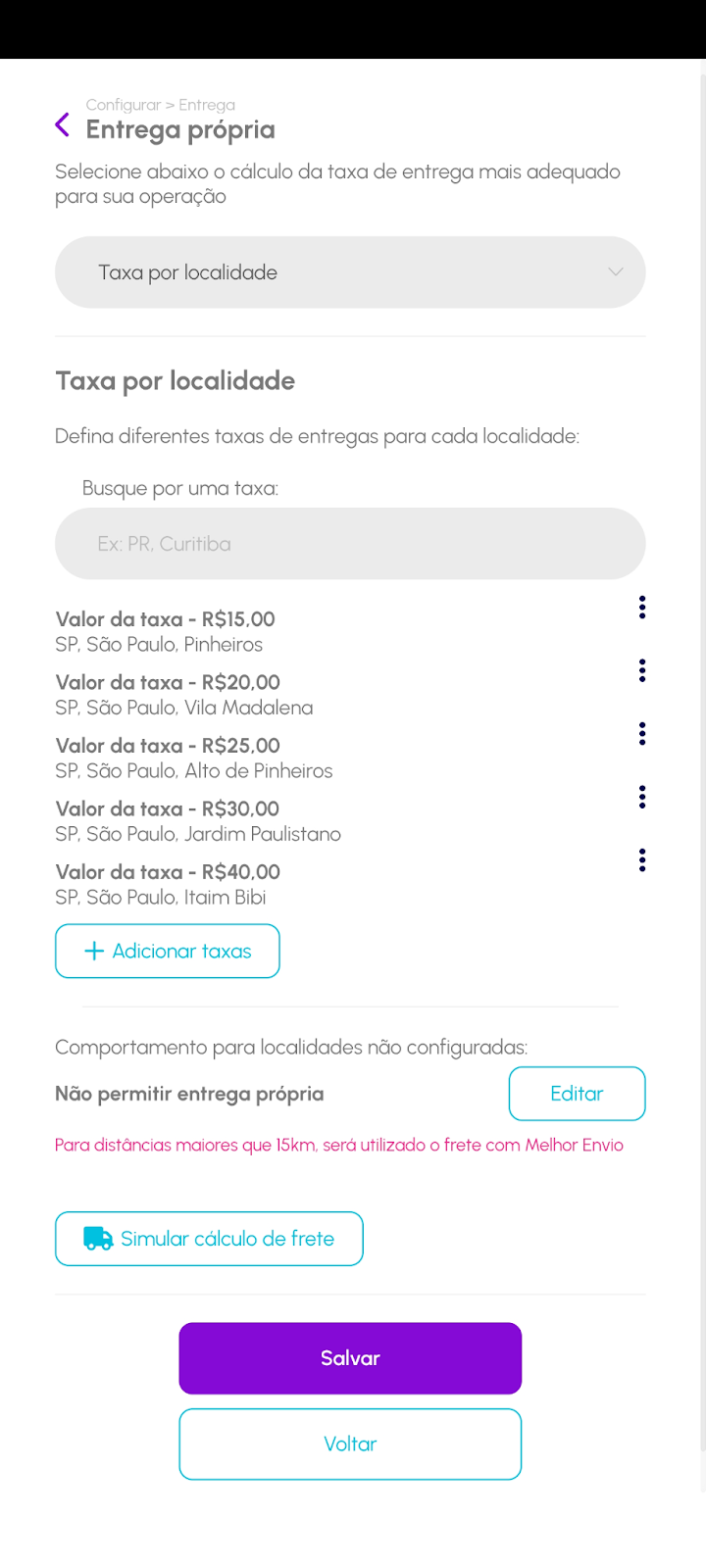Focus the Busque por uma taxa field
This screenshot has height=1568, width=706.
[350, 544]
